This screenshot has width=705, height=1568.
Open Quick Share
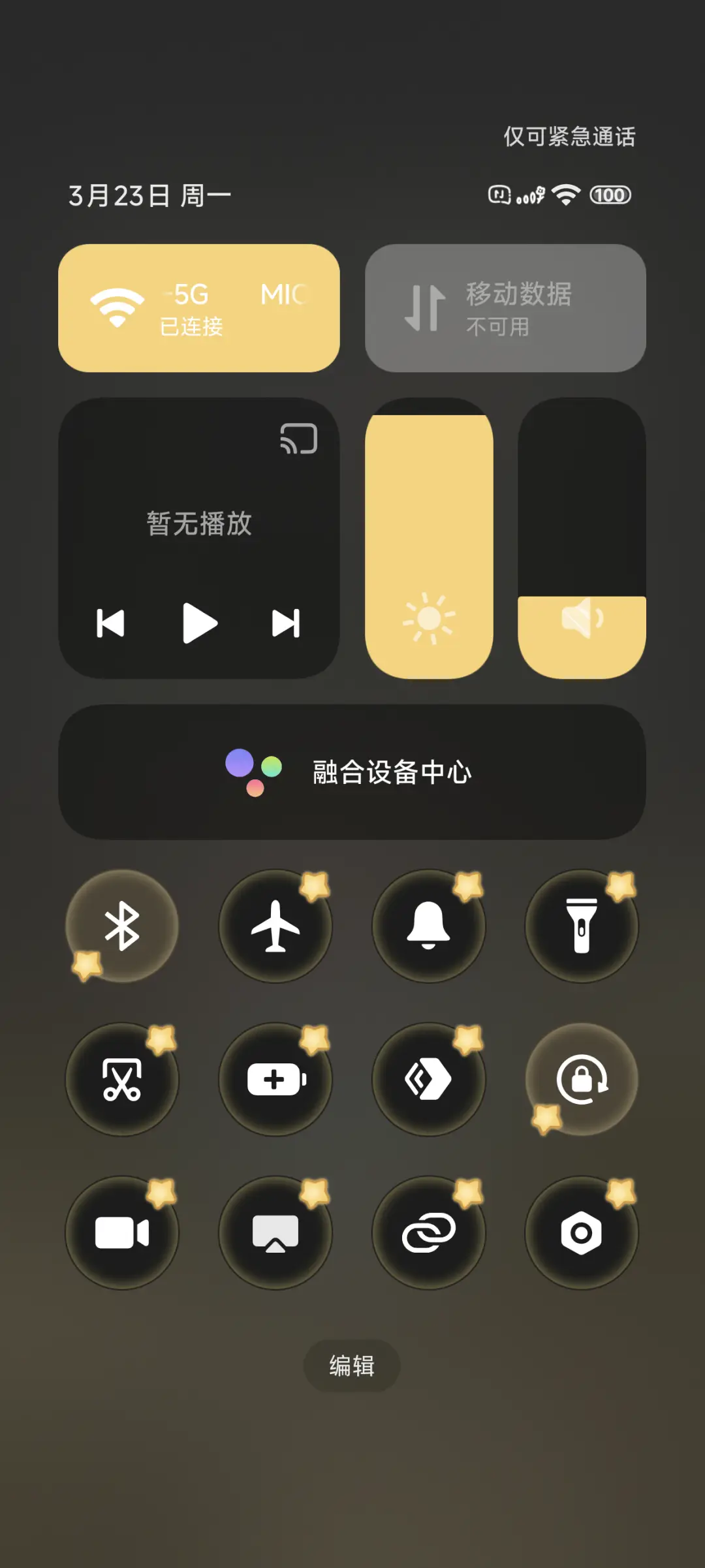pyautogui.click(x=429, y=1080)
